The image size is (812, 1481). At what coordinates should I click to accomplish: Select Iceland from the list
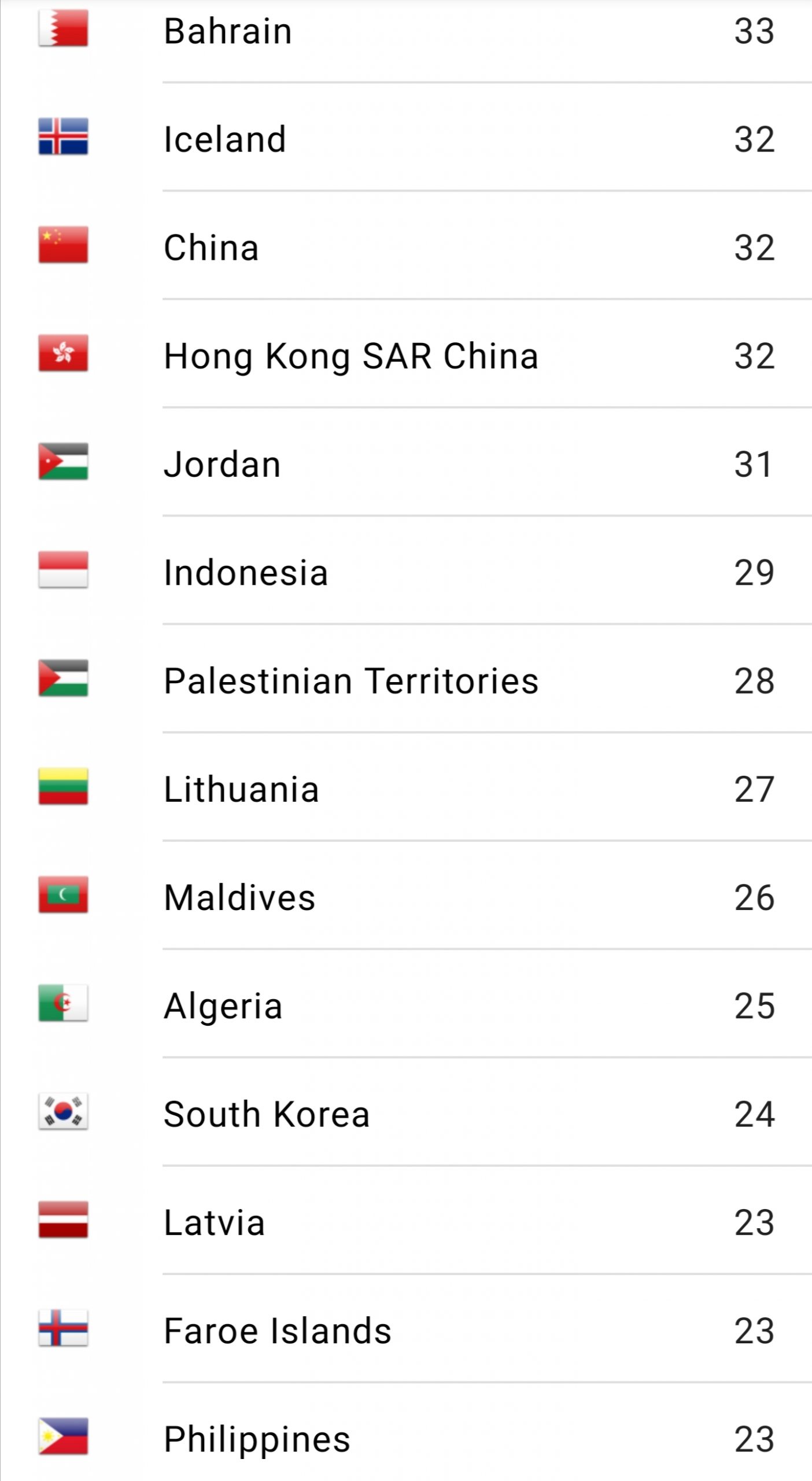(406, 139)
